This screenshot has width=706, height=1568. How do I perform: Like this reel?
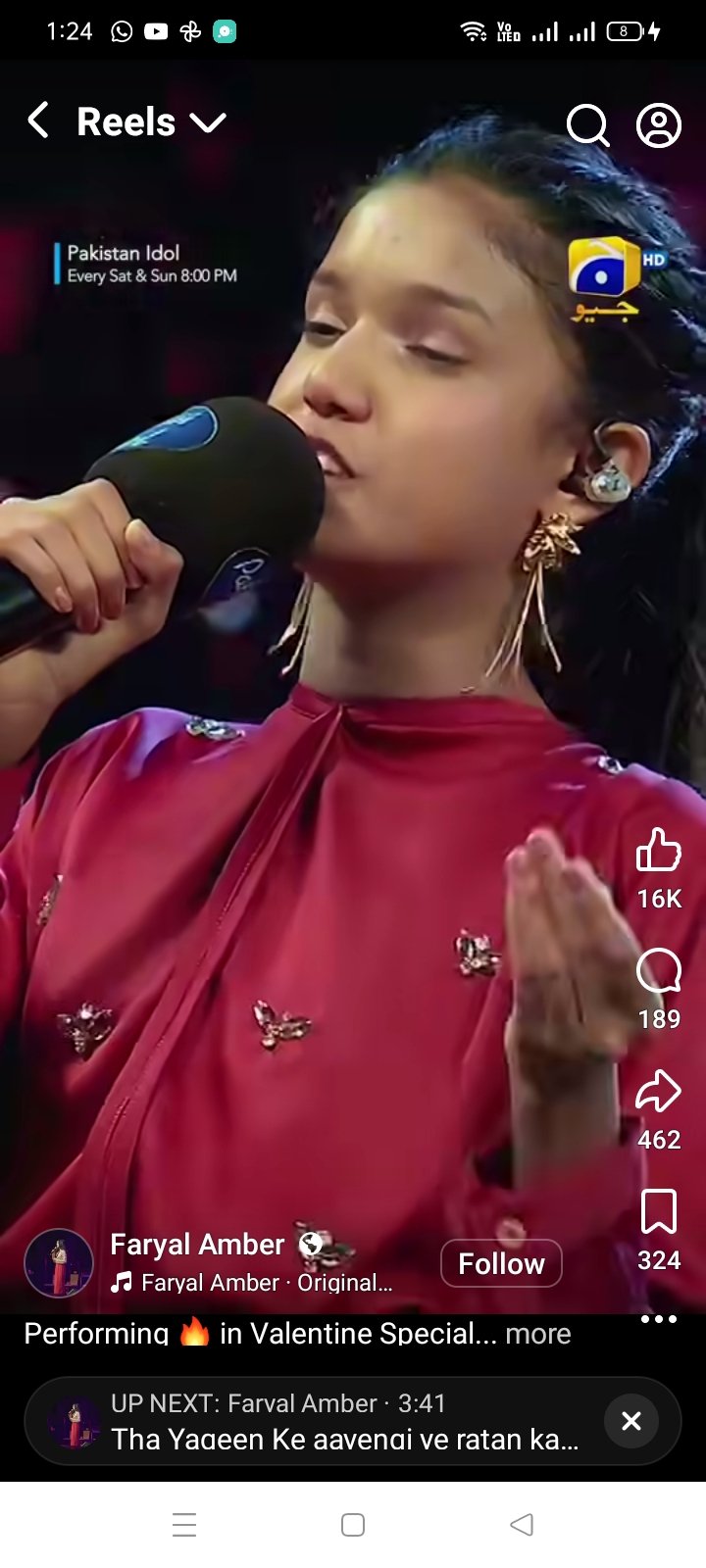click(x=658, y=850)
